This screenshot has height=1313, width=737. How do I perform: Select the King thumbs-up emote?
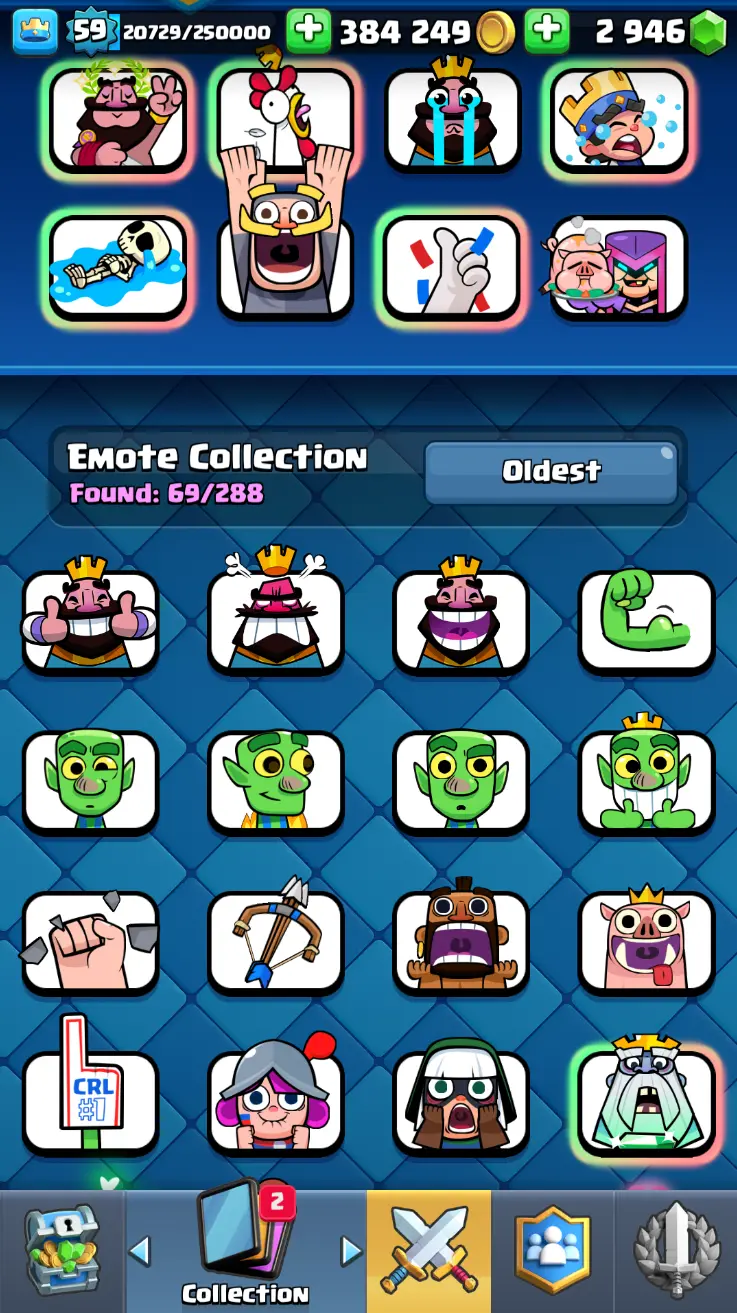[x=90, y=620]
